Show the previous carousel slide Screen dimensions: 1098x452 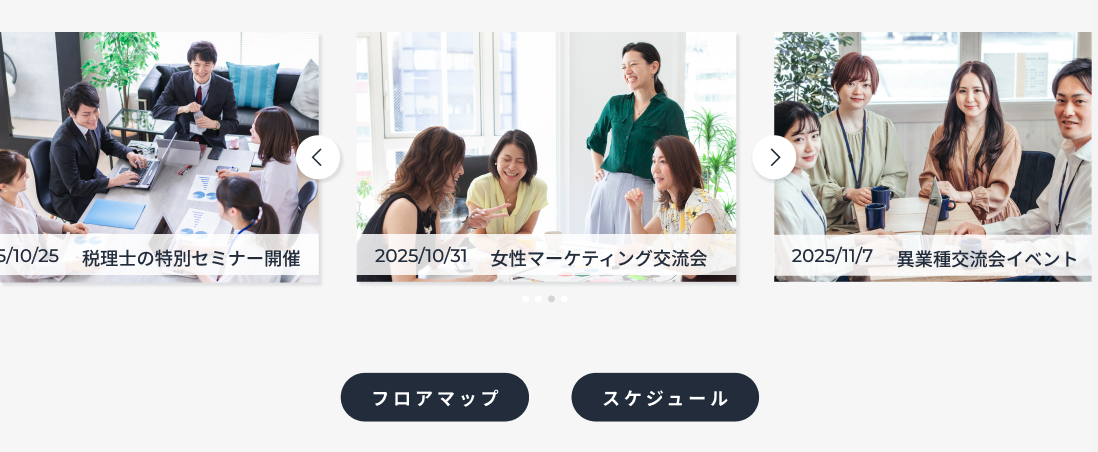coord(318,157)
